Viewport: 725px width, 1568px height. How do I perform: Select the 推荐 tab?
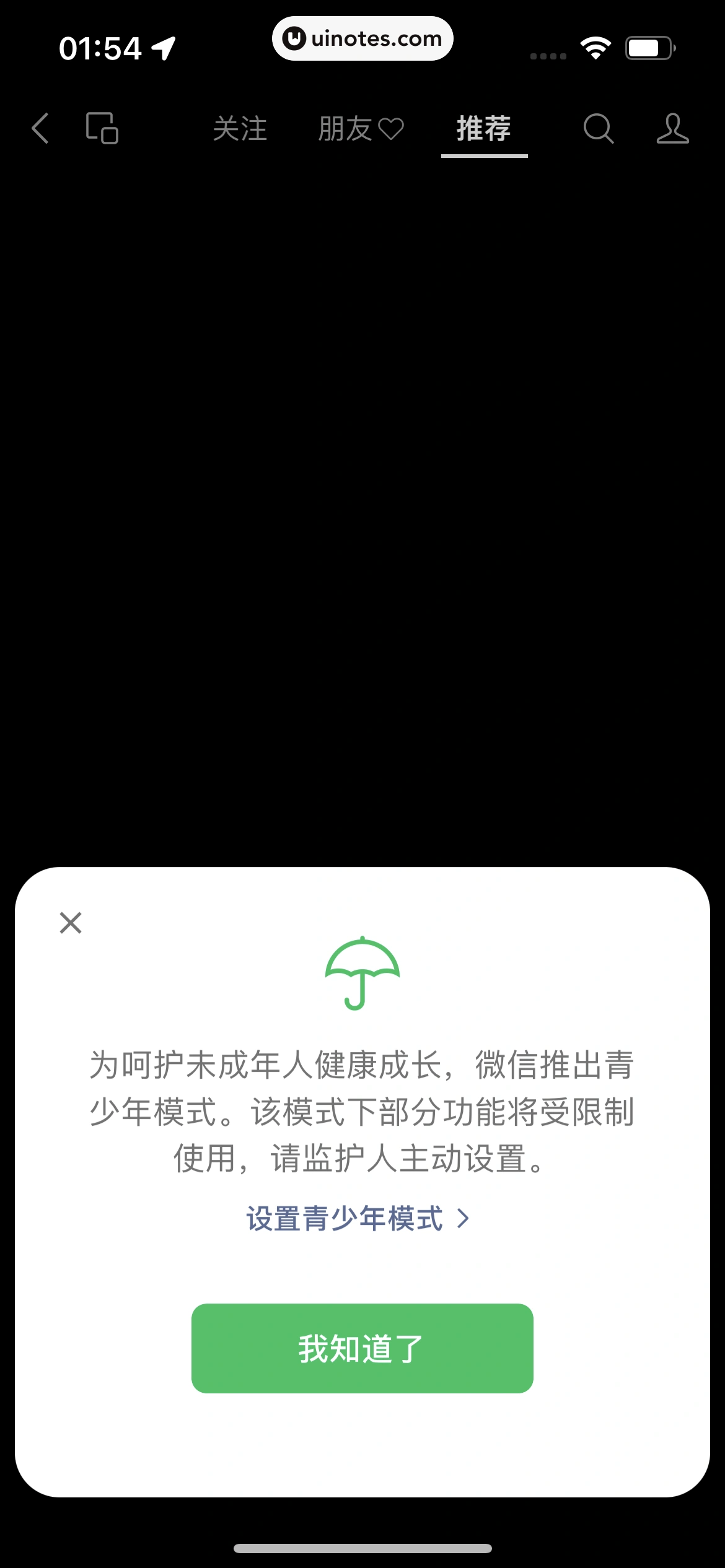[x=484, y=129]
